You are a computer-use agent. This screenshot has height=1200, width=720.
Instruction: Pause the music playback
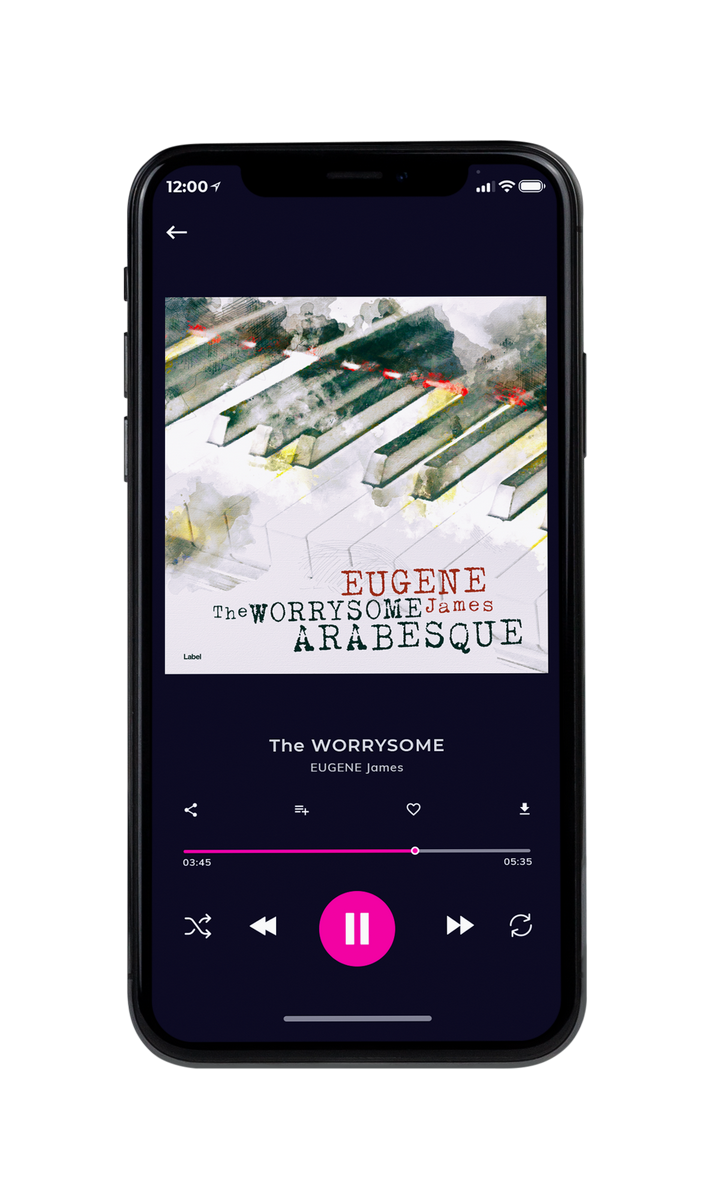tap(357, 929)
